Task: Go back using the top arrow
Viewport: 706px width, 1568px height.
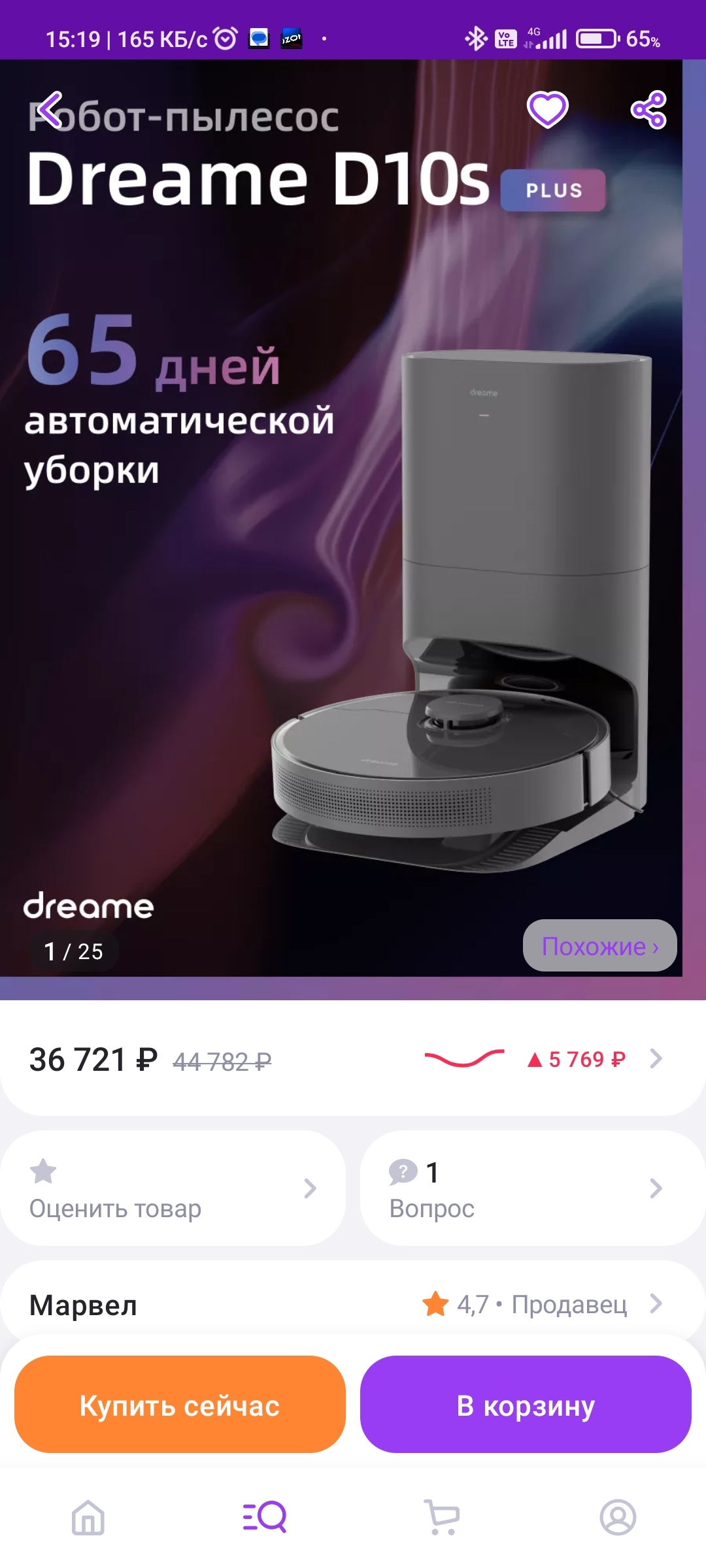Action: click(50, 108)
